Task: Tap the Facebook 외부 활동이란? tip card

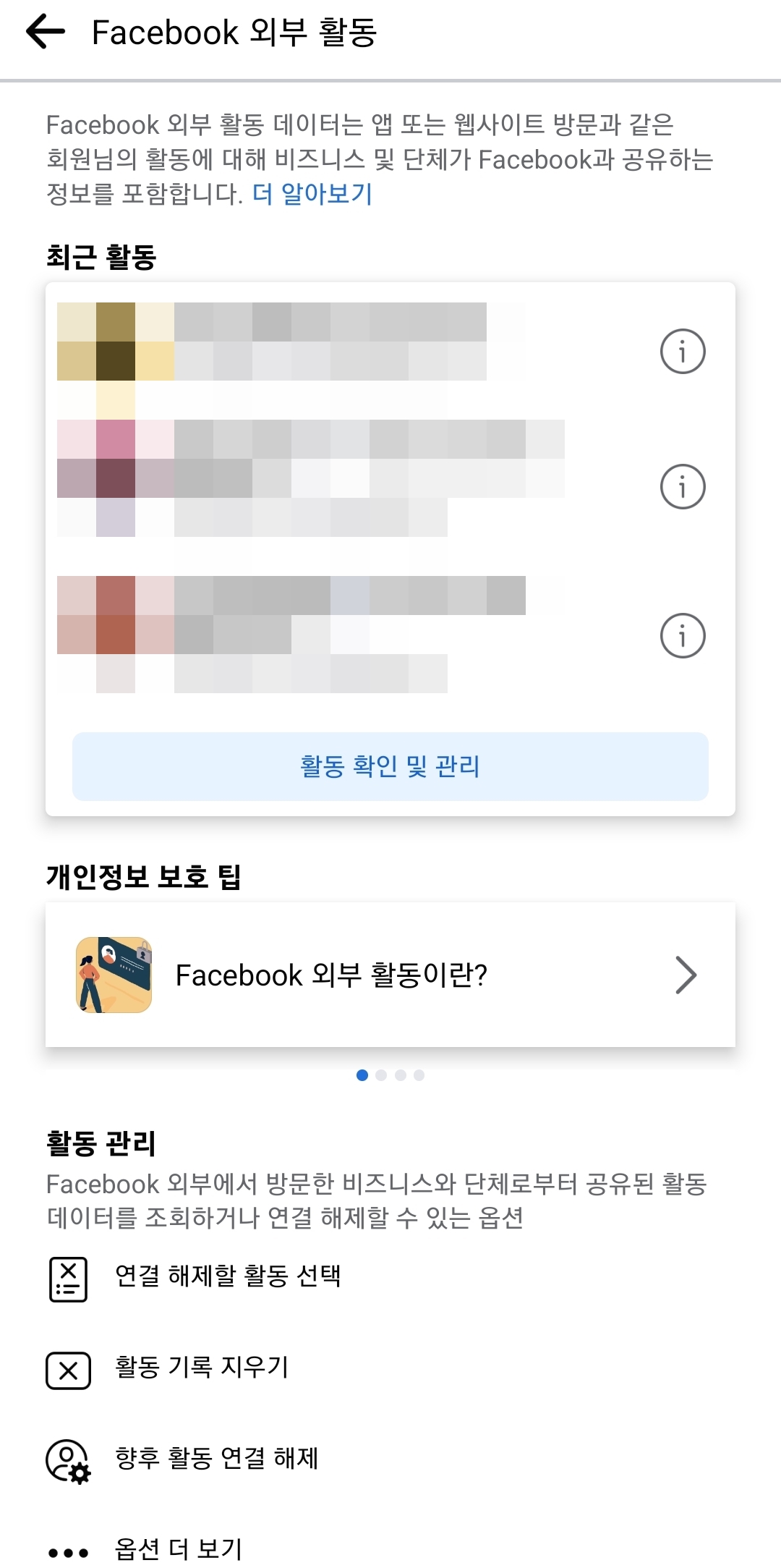Action: coord(390,975)
